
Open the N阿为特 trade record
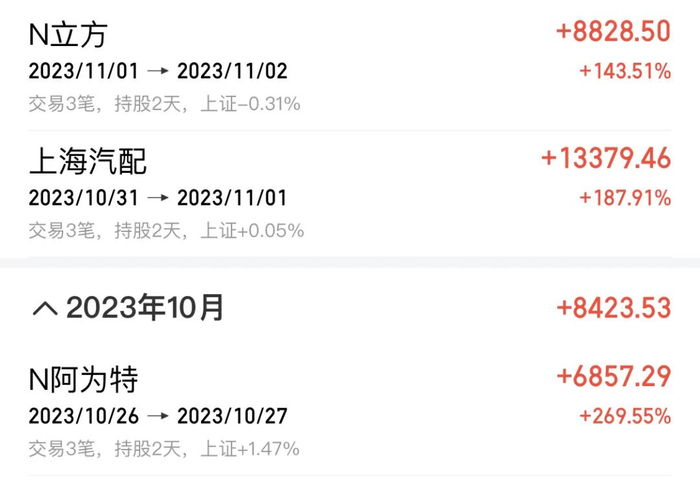tap(350, 412)
